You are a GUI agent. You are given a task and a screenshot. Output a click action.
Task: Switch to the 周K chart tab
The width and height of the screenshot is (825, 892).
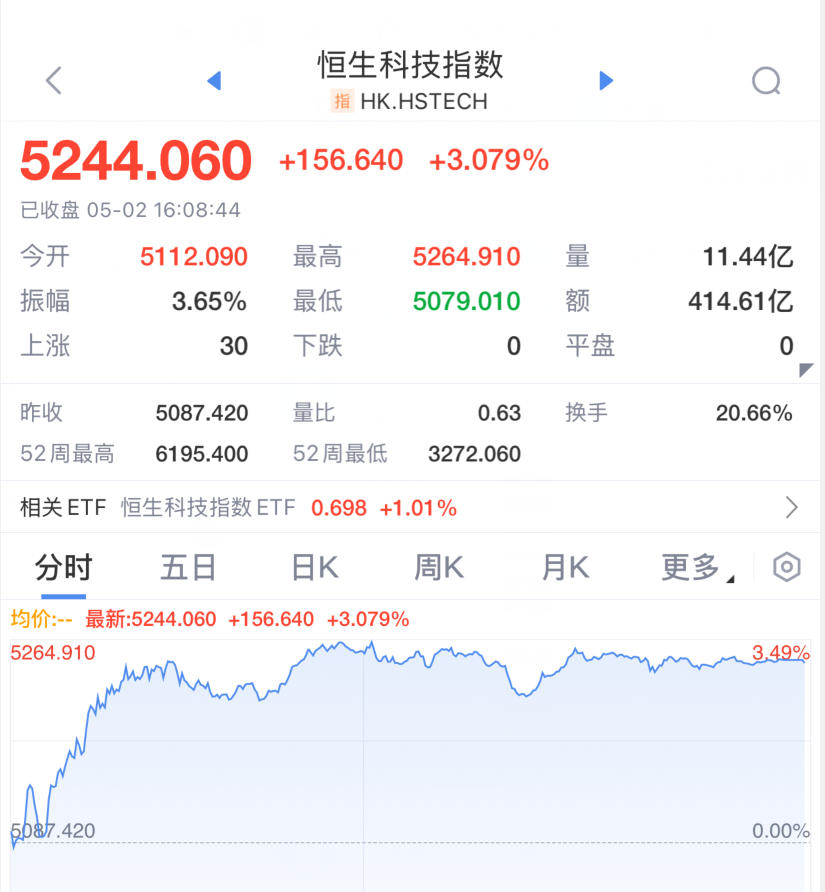coord(439,568)
